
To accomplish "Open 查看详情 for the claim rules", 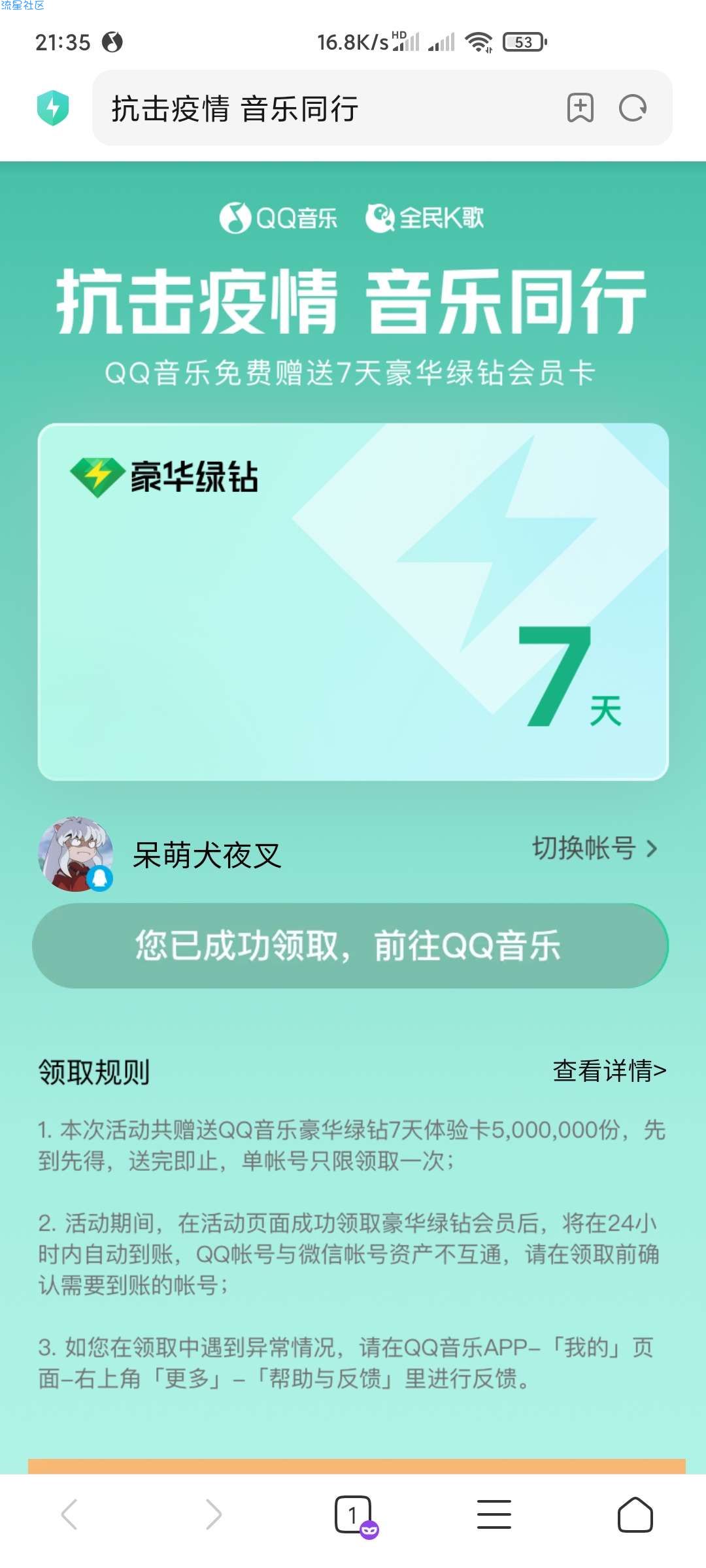I will pos(609,1071).
